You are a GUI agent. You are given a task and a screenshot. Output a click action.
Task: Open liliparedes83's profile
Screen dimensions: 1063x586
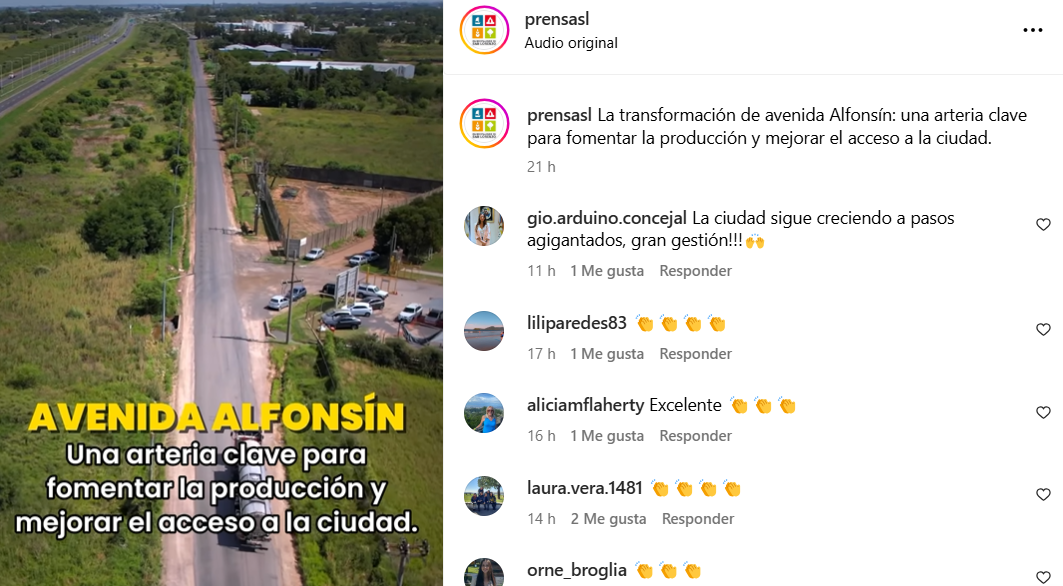(576, 323)
